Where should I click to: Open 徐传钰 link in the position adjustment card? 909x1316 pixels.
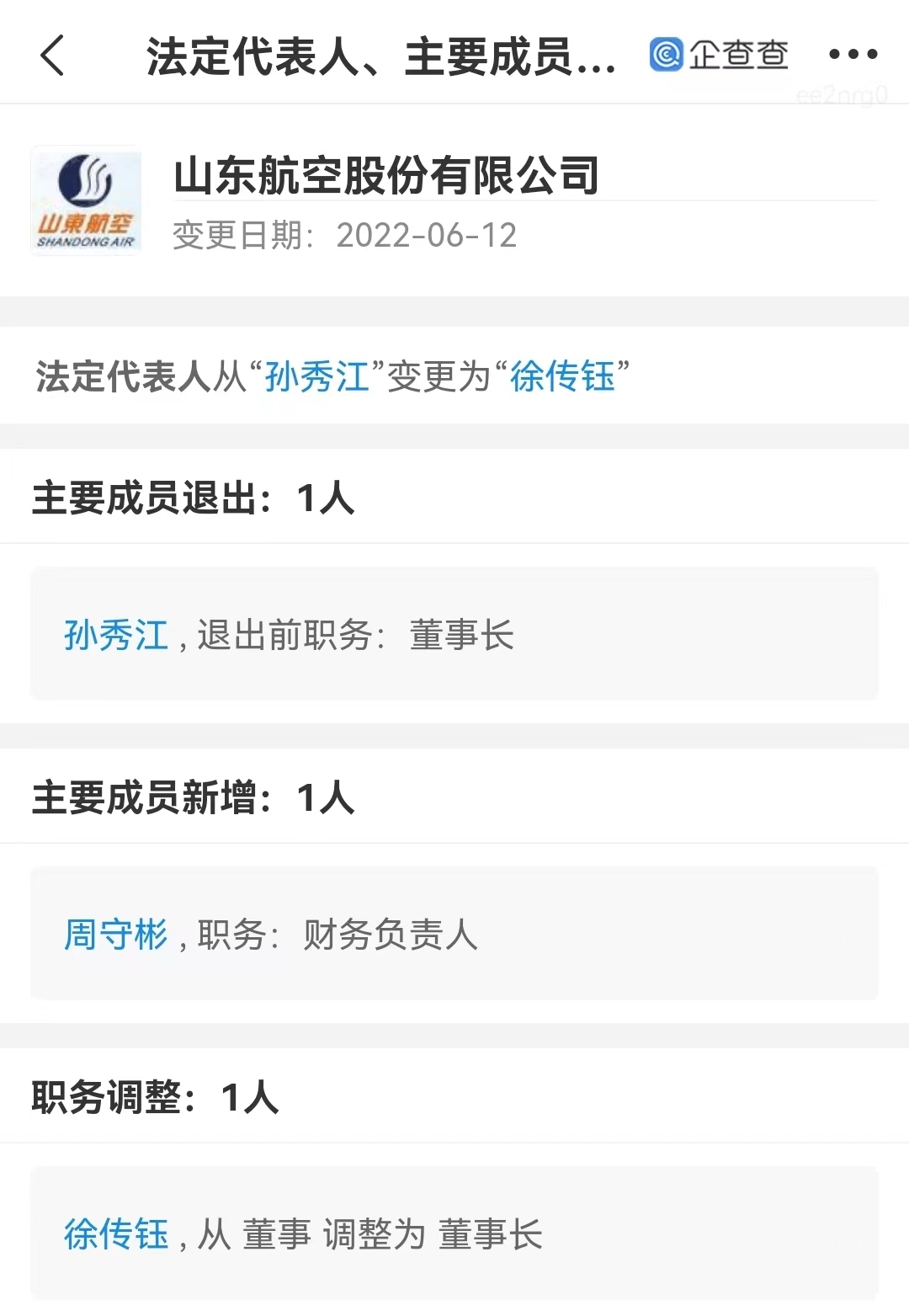pyautogui.click(x=116, y=1234)
